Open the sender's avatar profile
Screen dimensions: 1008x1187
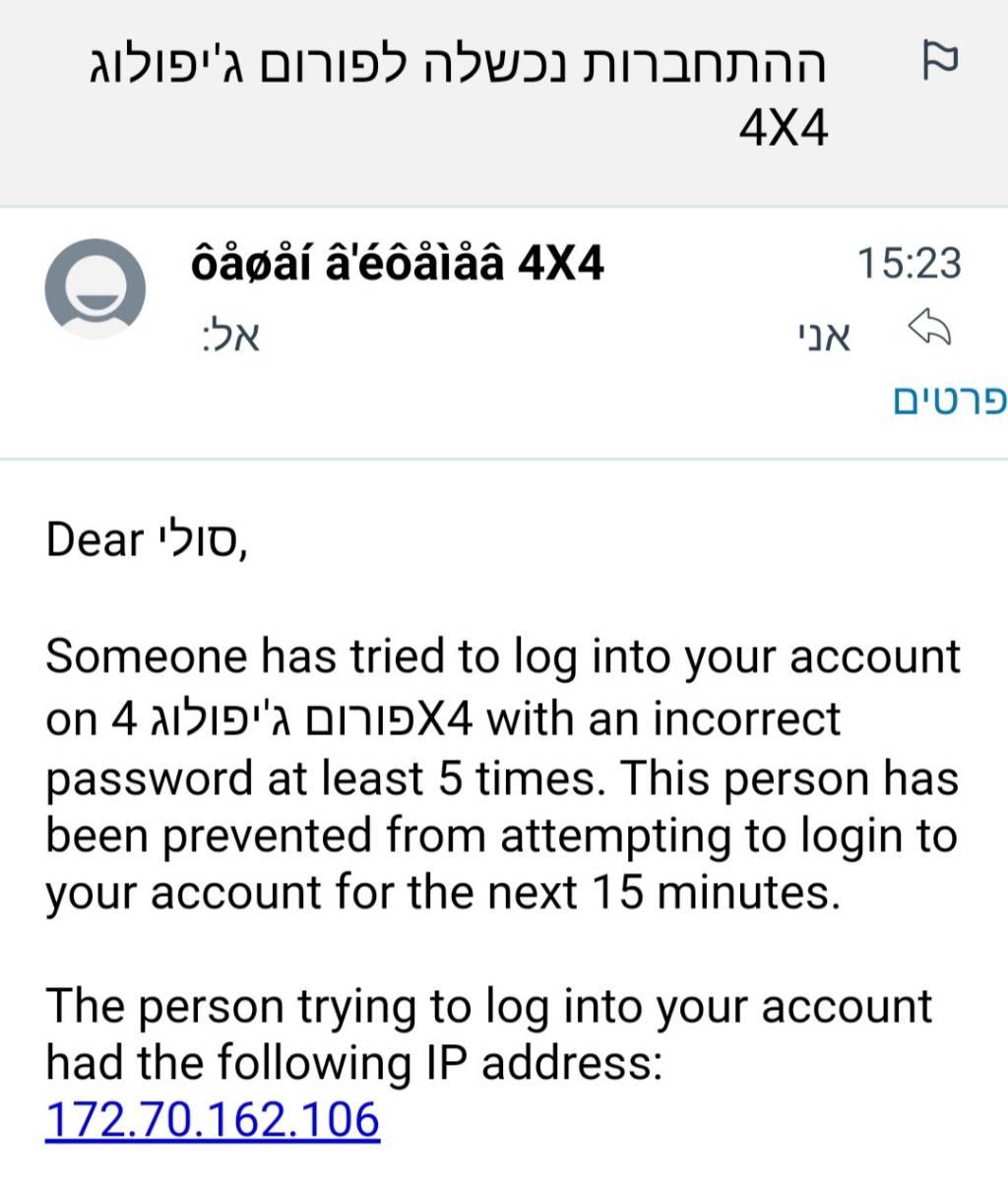click(95, 289)
